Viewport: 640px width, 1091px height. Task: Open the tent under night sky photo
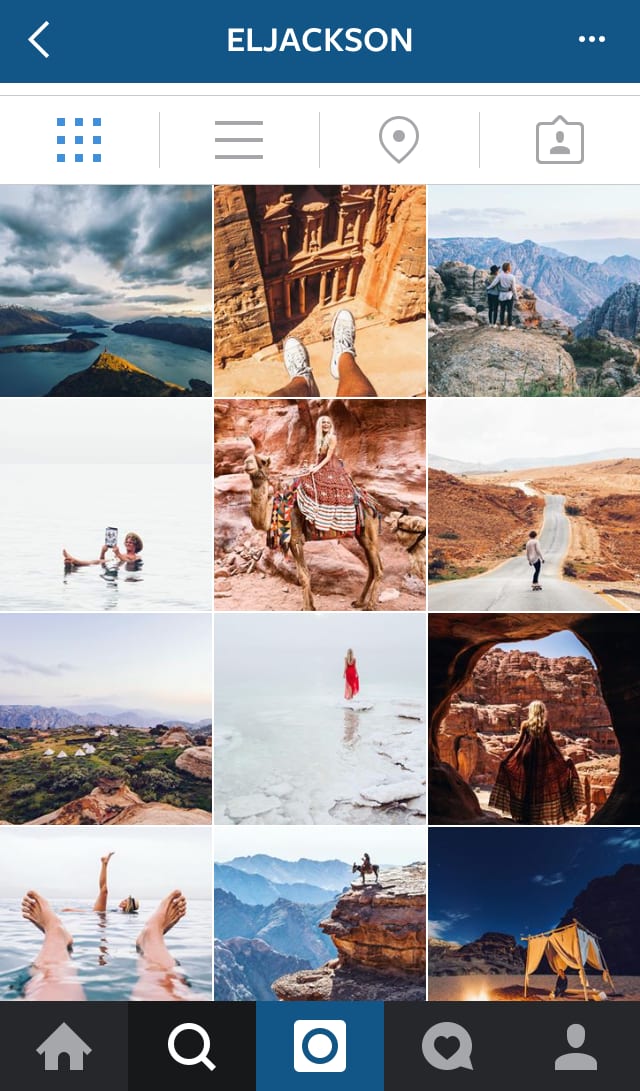(534, 913)
